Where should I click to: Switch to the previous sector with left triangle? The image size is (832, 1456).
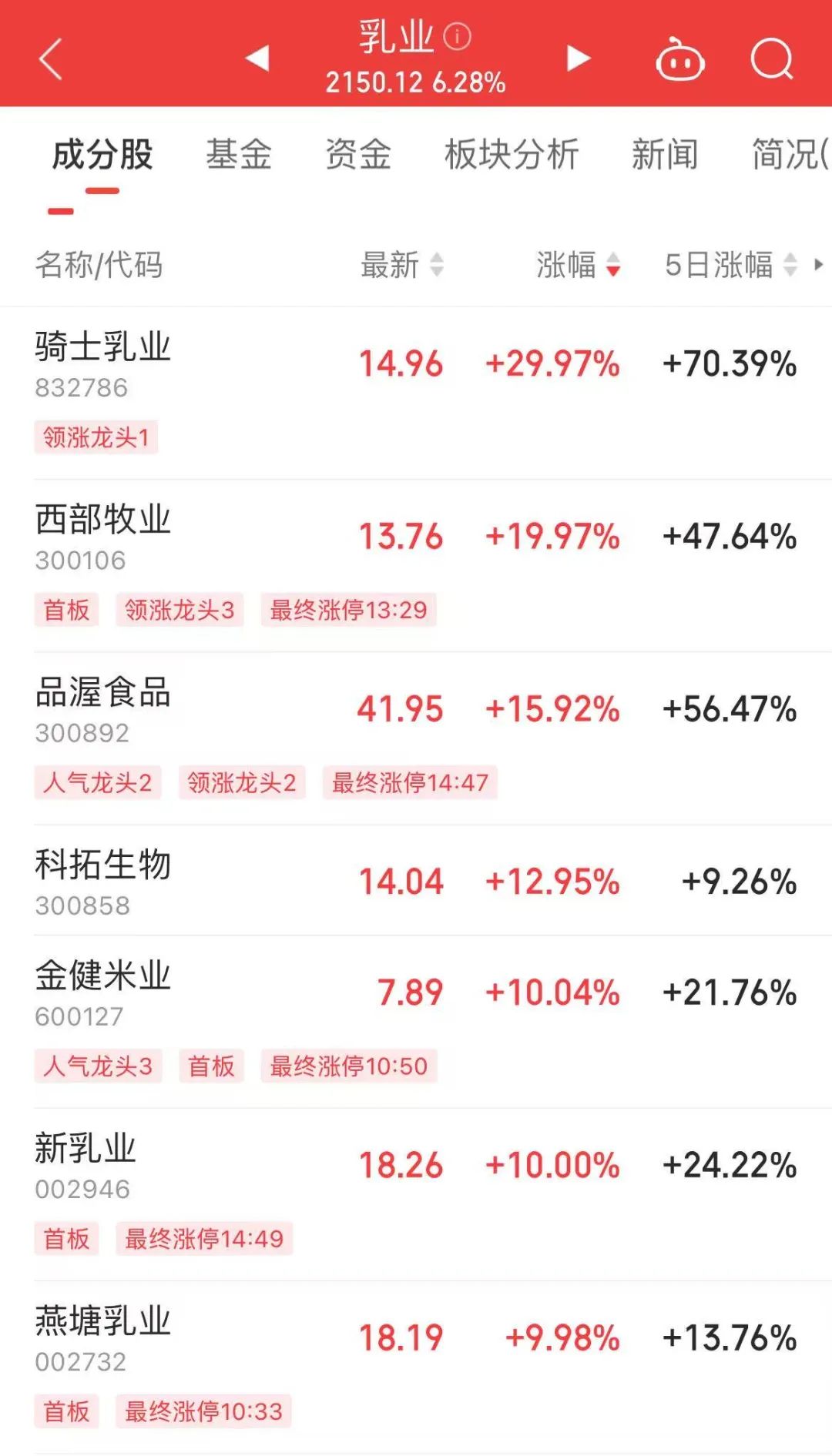[x=257, y=59]
